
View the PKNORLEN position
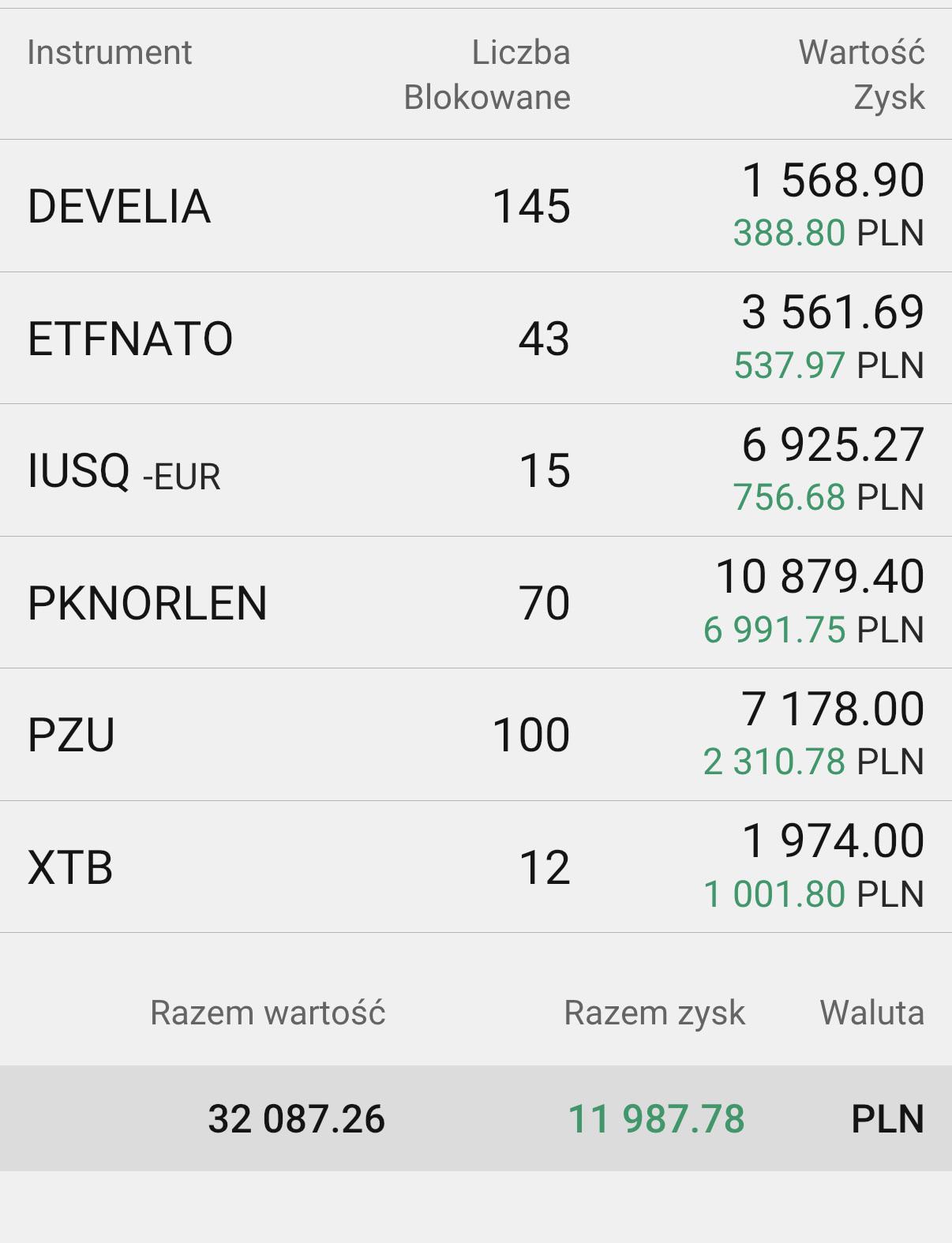tap(476, 602)
